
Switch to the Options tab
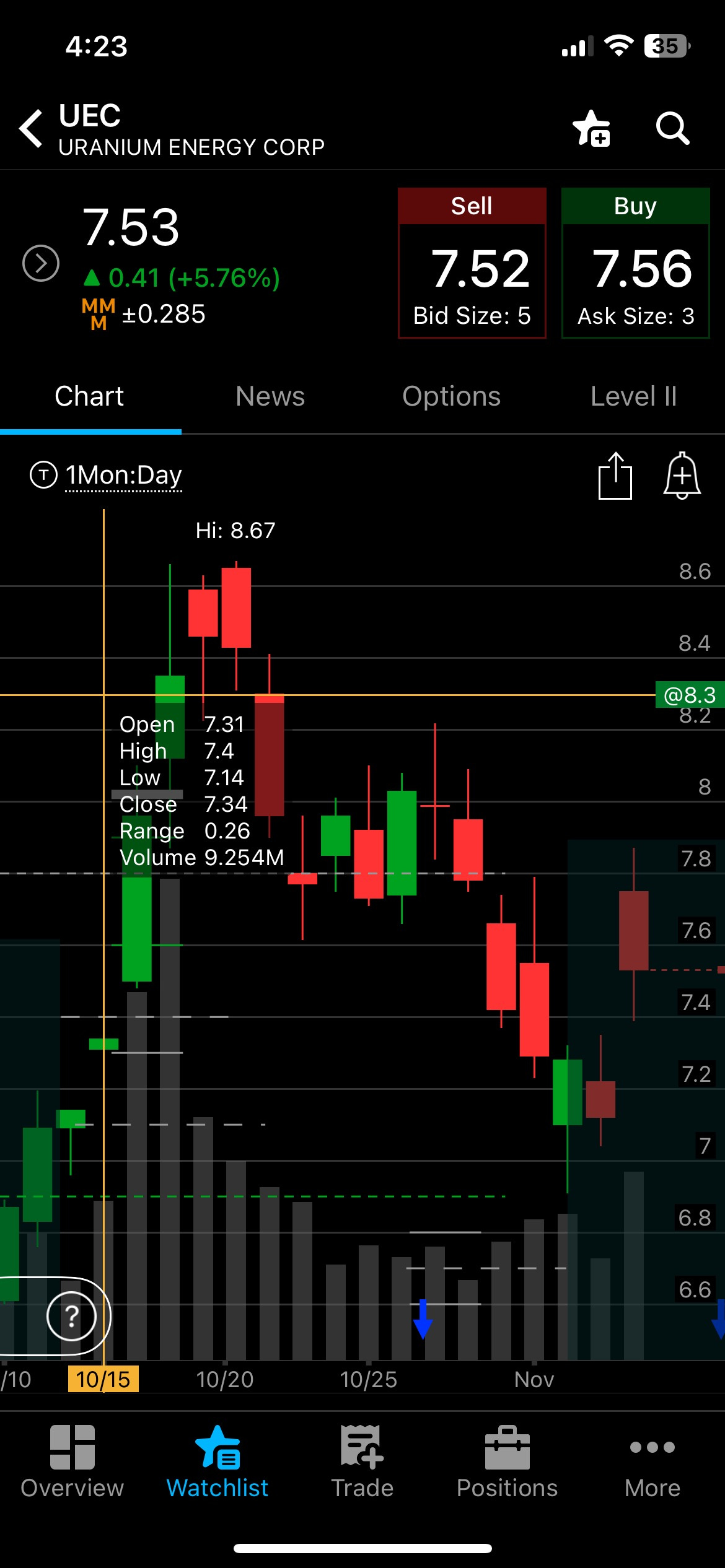451,396
